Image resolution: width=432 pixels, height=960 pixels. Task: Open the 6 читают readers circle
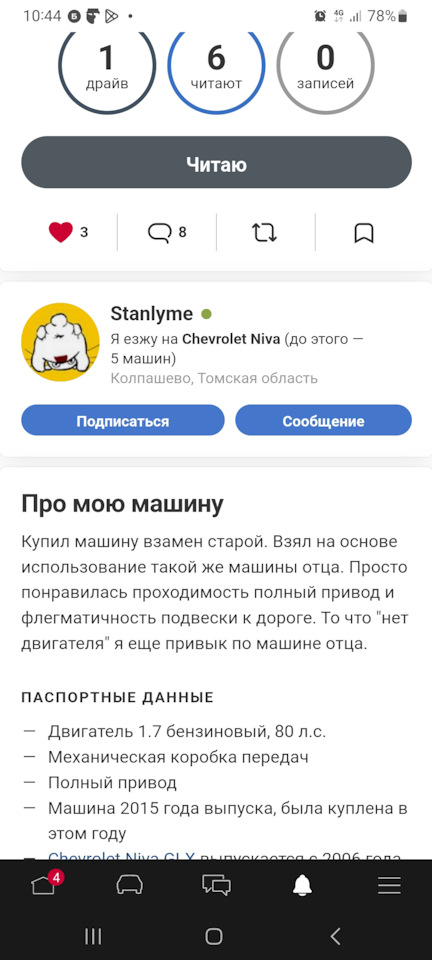coord(216,67)
